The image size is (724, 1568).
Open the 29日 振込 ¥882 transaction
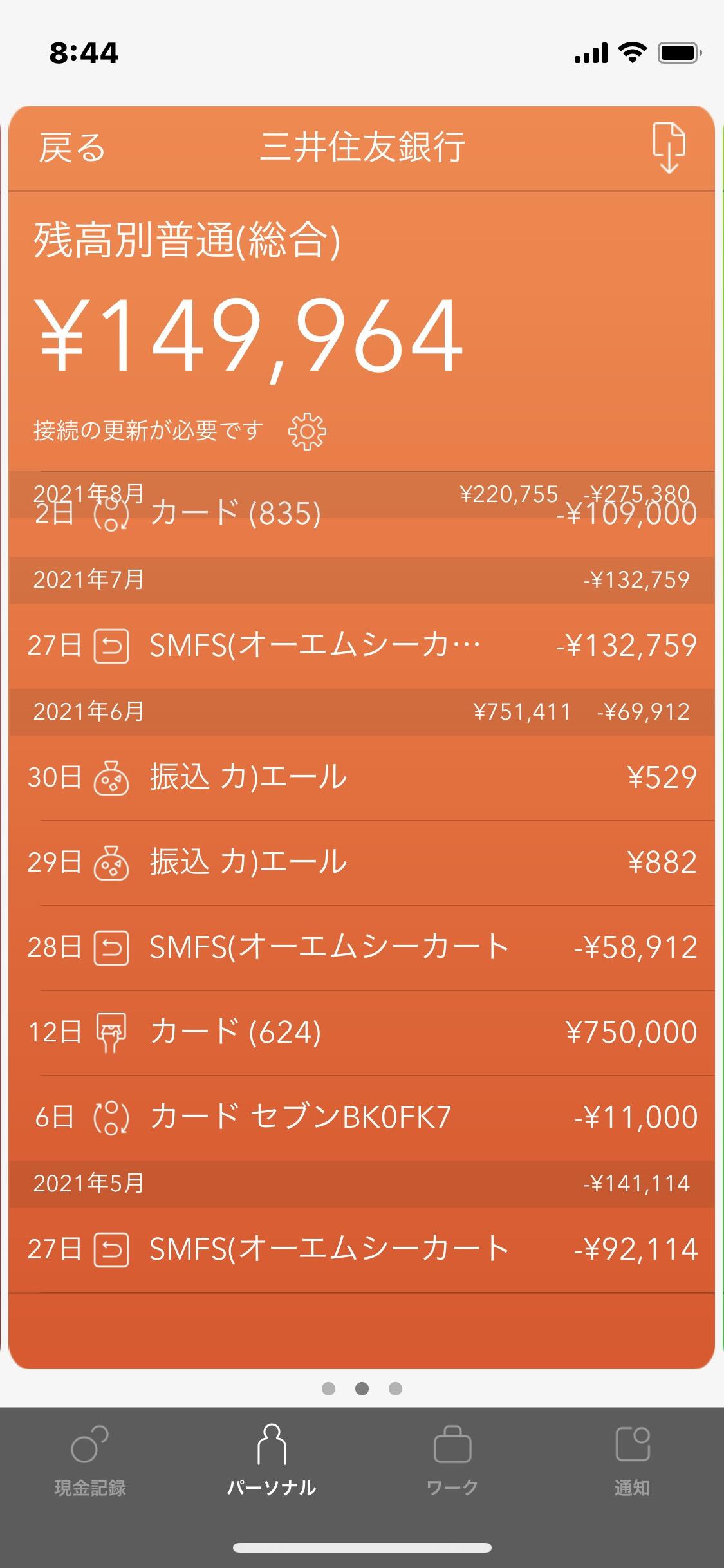(362, 863)
